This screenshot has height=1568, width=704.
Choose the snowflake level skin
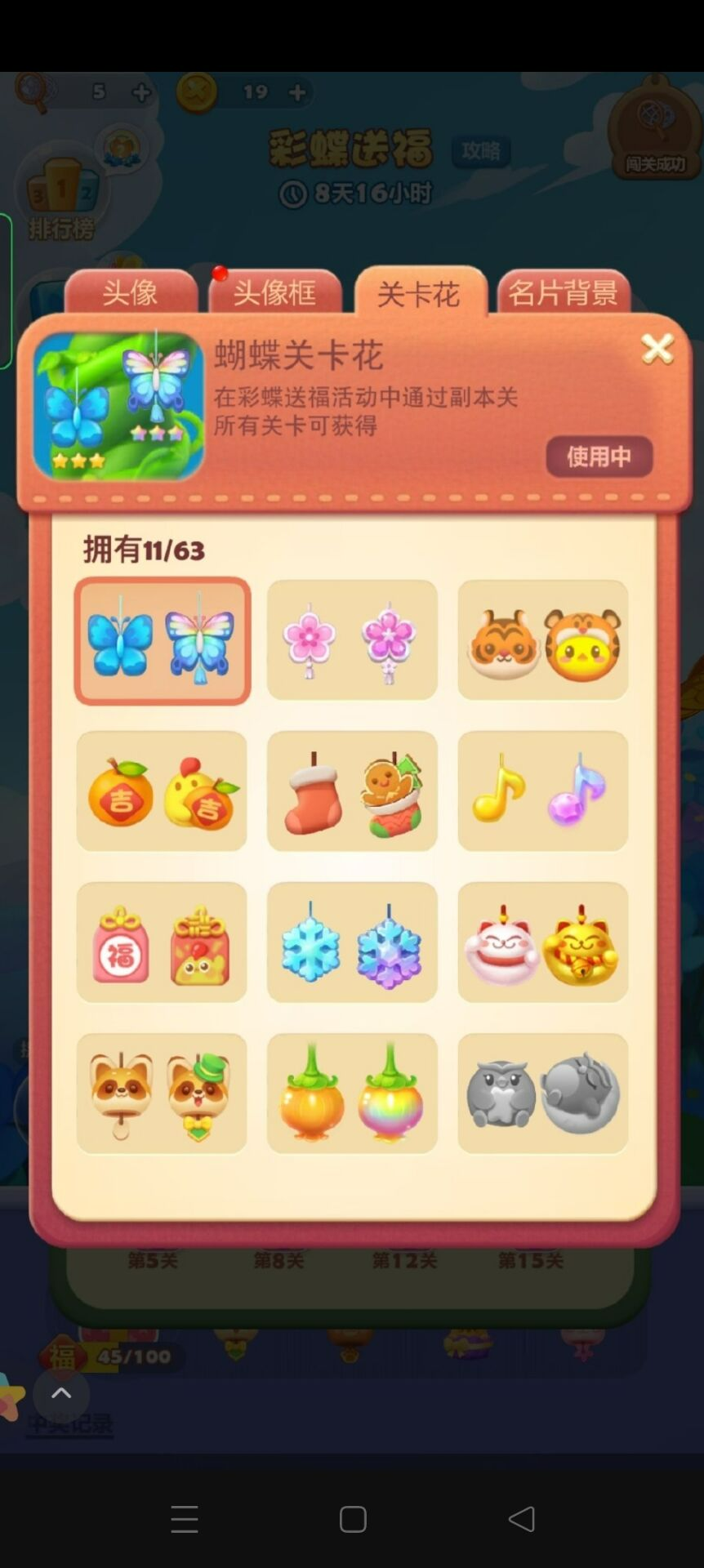pyautogui.click(x=352, y=942)
